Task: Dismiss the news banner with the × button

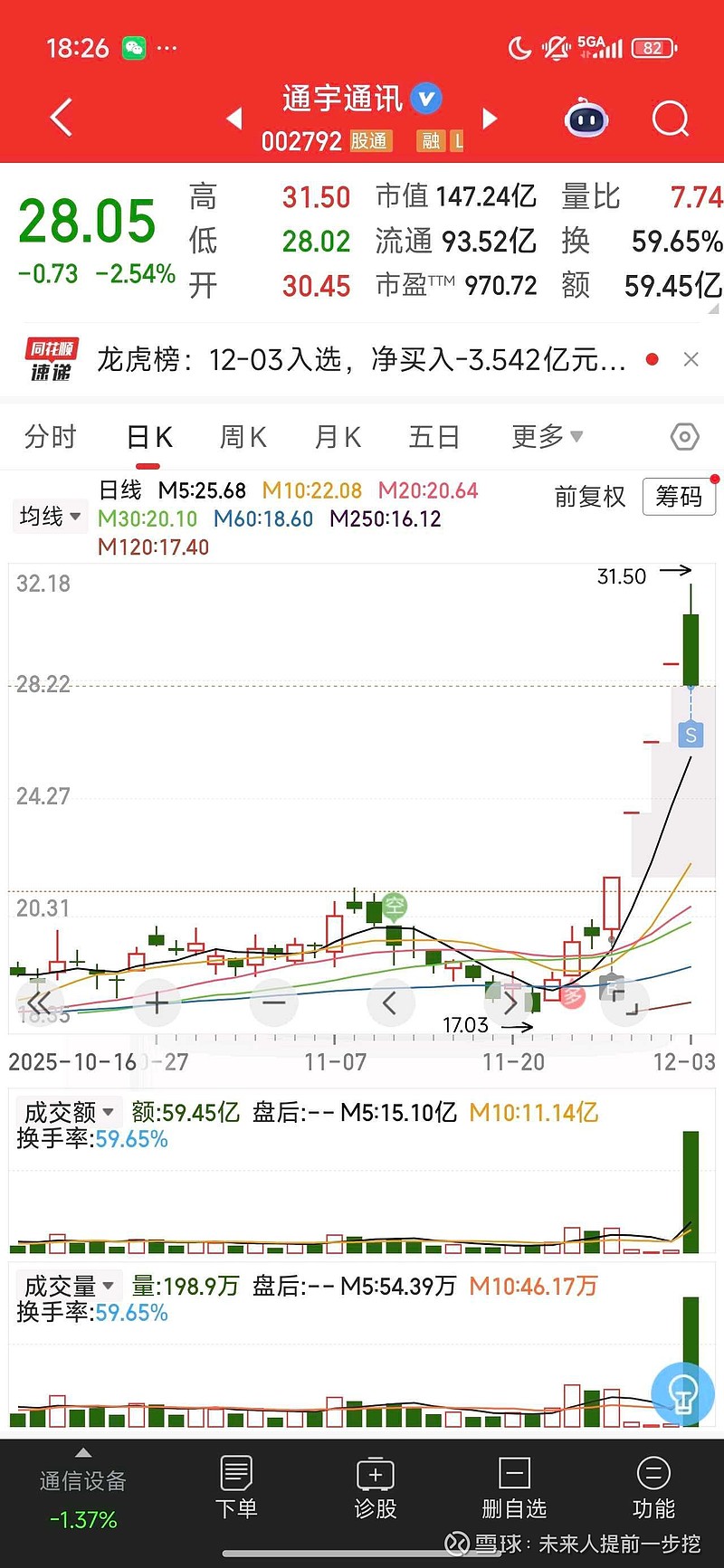Action: click(x=691, y=358)
